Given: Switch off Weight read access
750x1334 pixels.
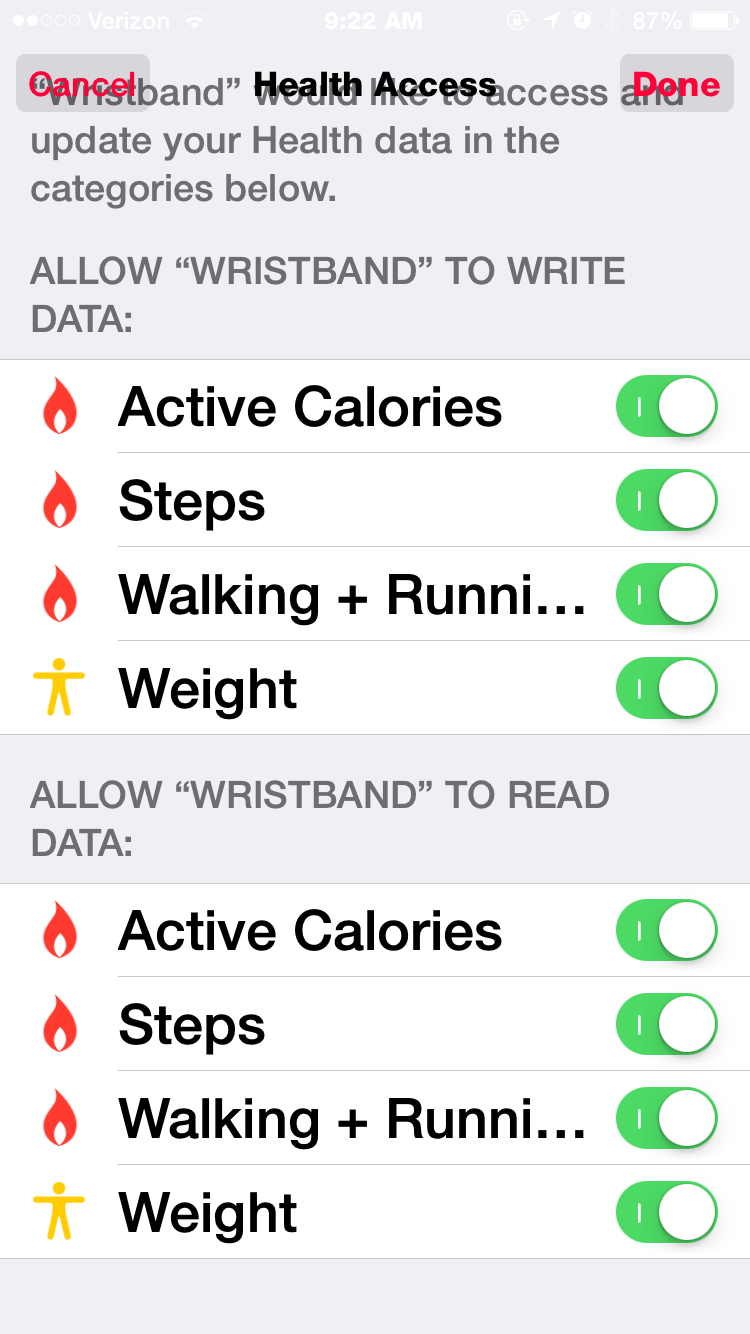Looking at the screenshot, I should click(666, 1212).
